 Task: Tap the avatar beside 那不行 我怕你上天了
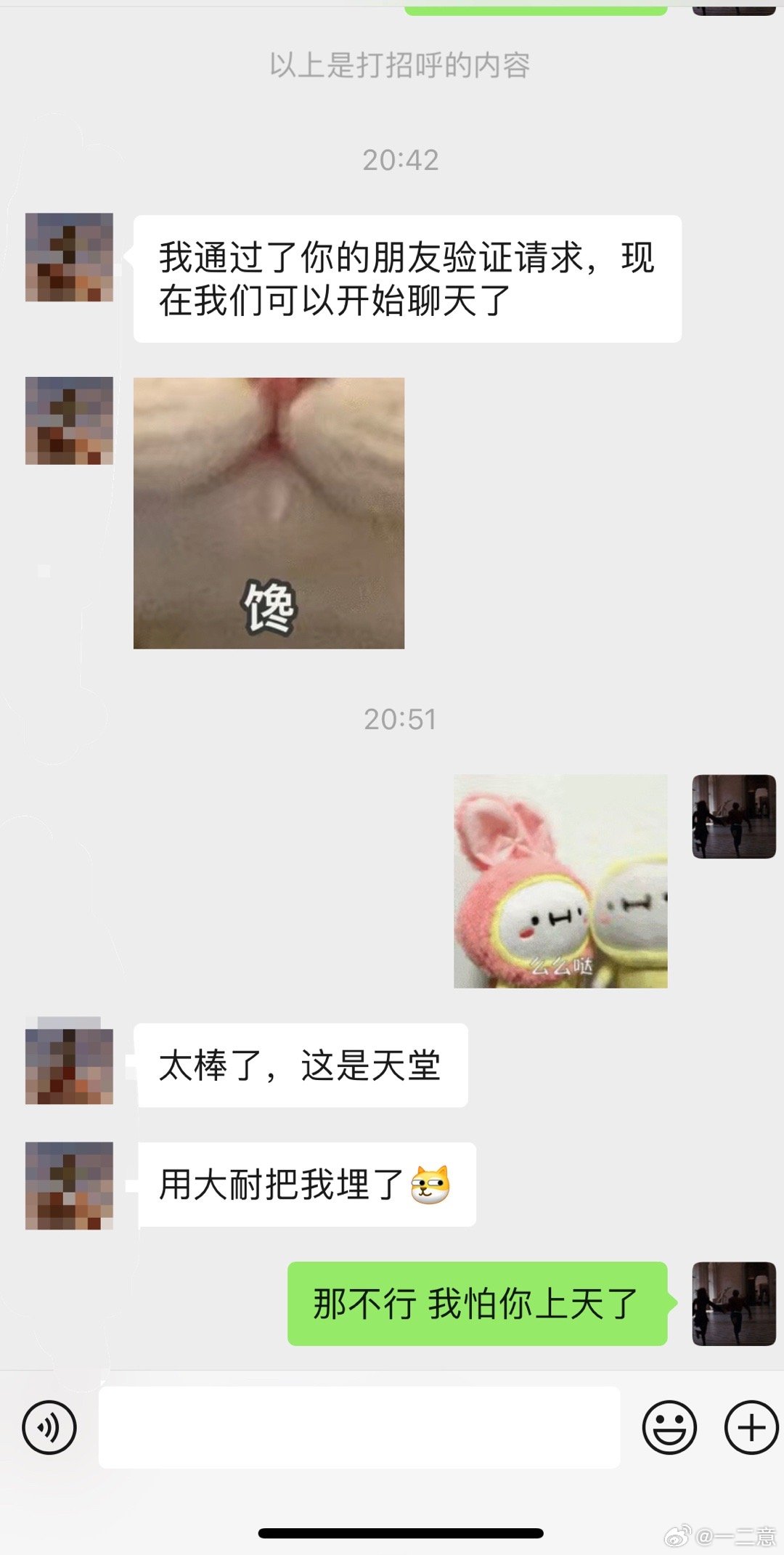tap(734, 1304)
